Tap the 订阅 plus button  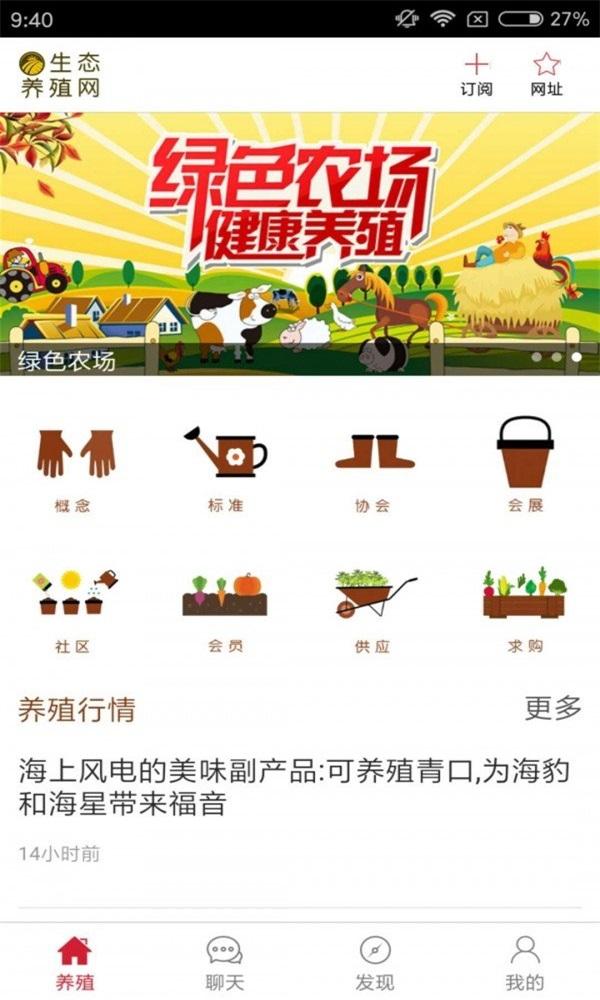[476, 74]
